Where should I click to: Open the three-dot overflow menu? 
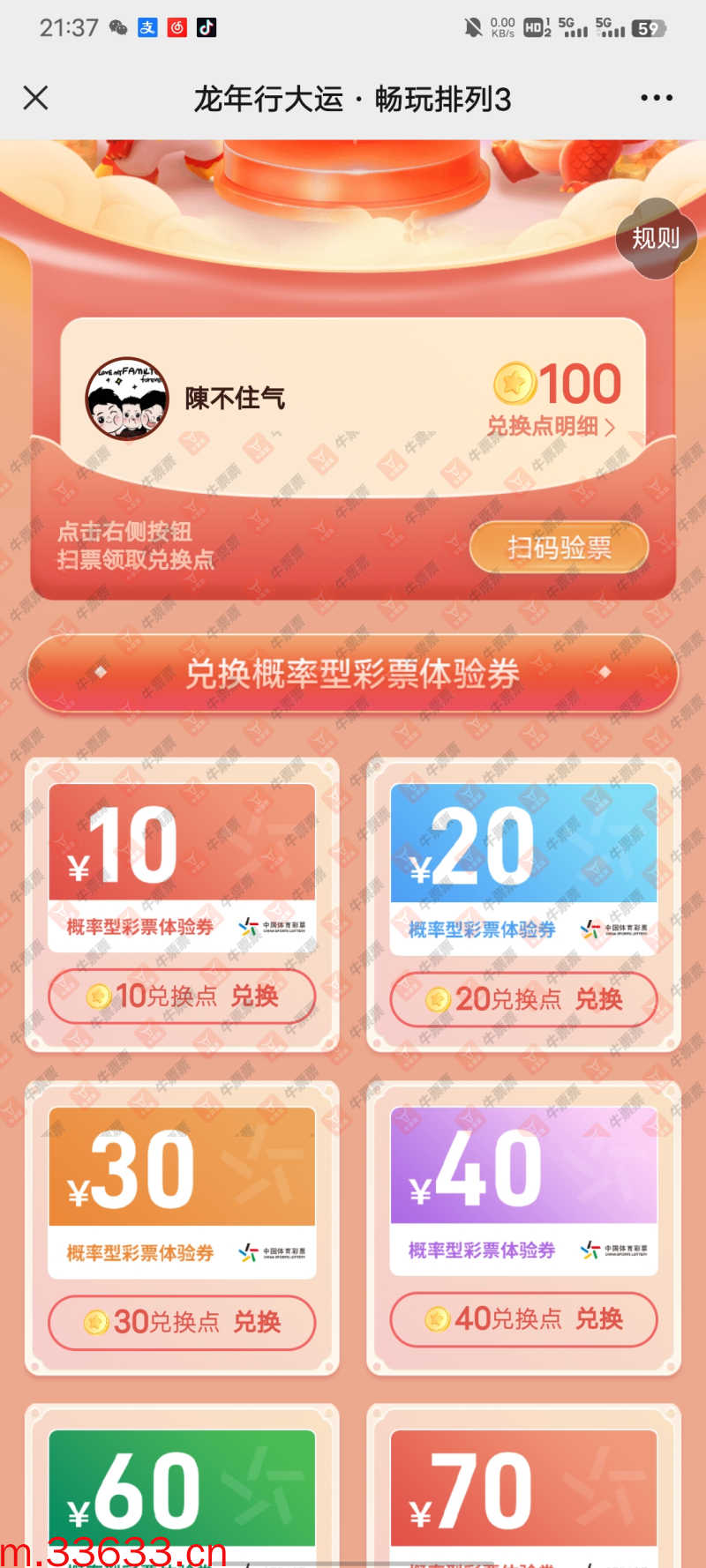point(657,98)
